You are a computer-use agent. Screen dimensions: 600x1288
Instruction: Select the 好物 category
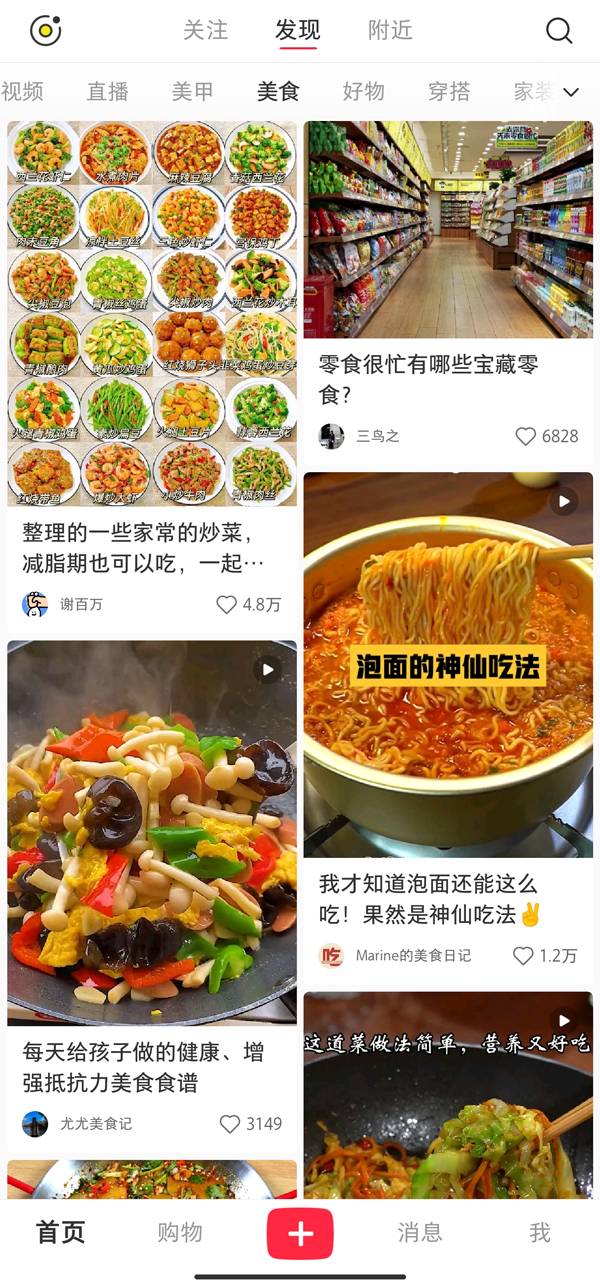coord(364,92)
